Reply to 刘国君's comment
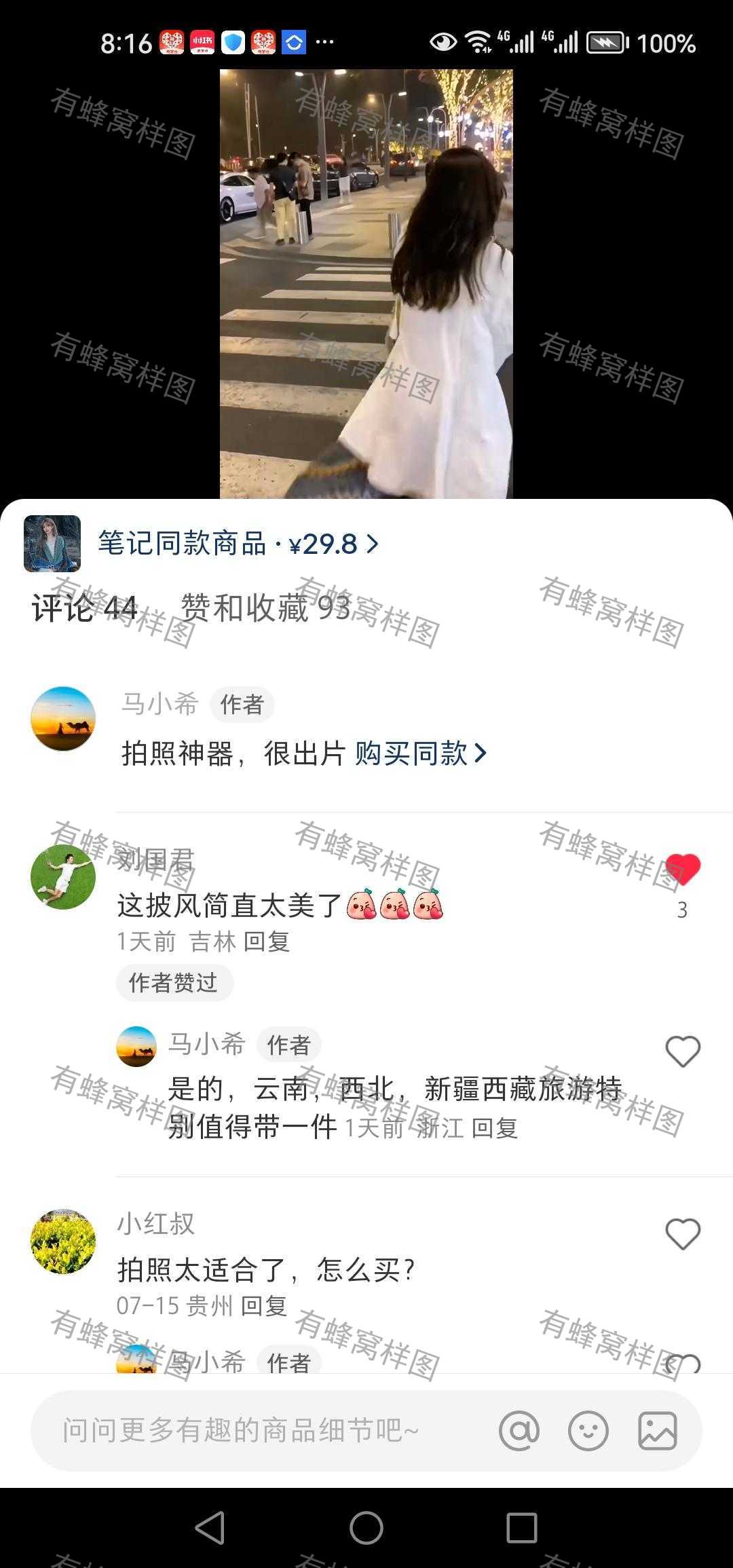Screen dimensions: 733x1568 pyautogui.click(x=267, y=941)
